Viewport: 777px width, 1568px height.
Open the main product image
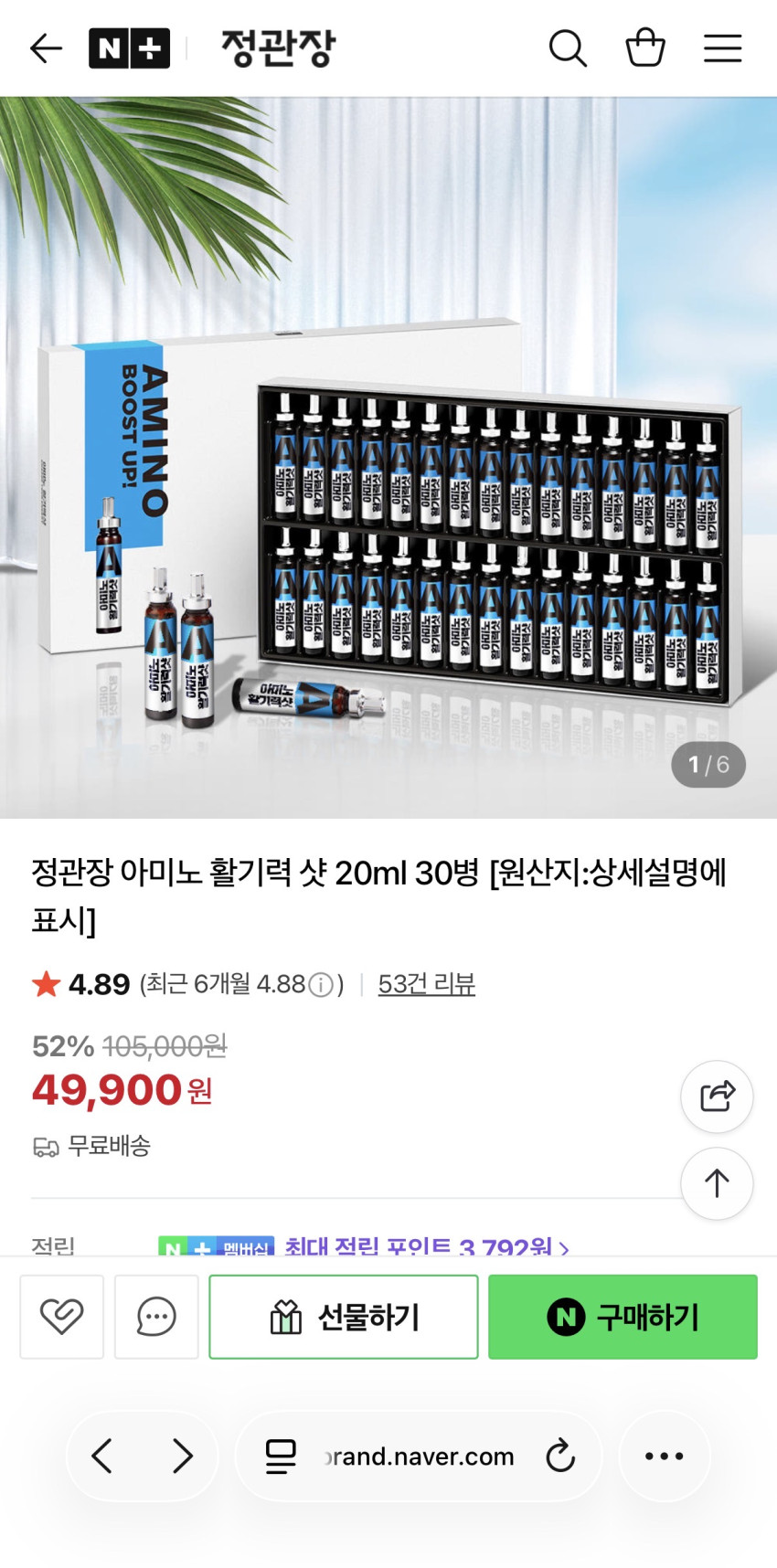coord(388,457)
